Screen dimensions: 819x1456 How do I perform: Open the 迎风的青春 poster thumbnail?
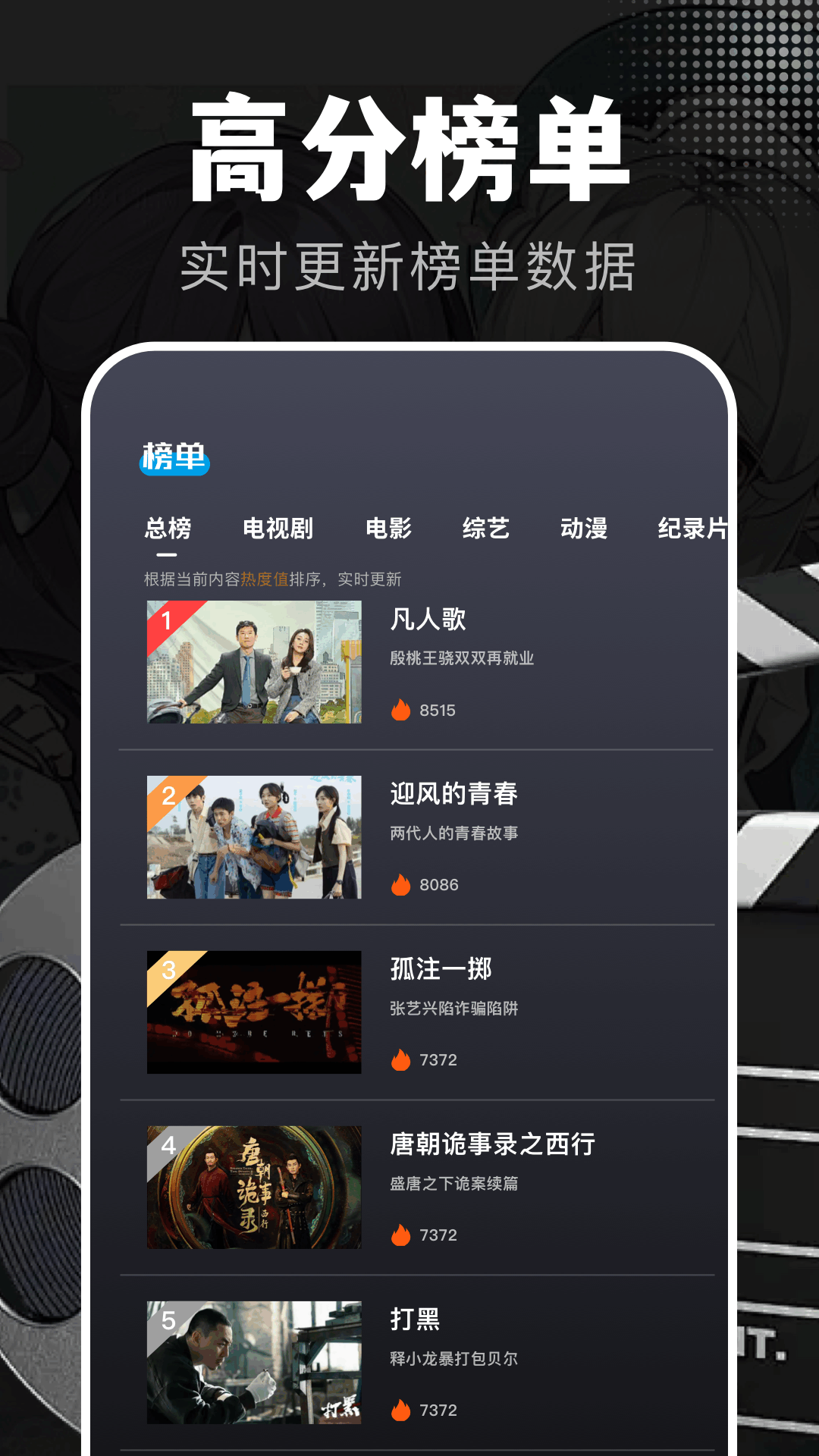click(254, 838)
